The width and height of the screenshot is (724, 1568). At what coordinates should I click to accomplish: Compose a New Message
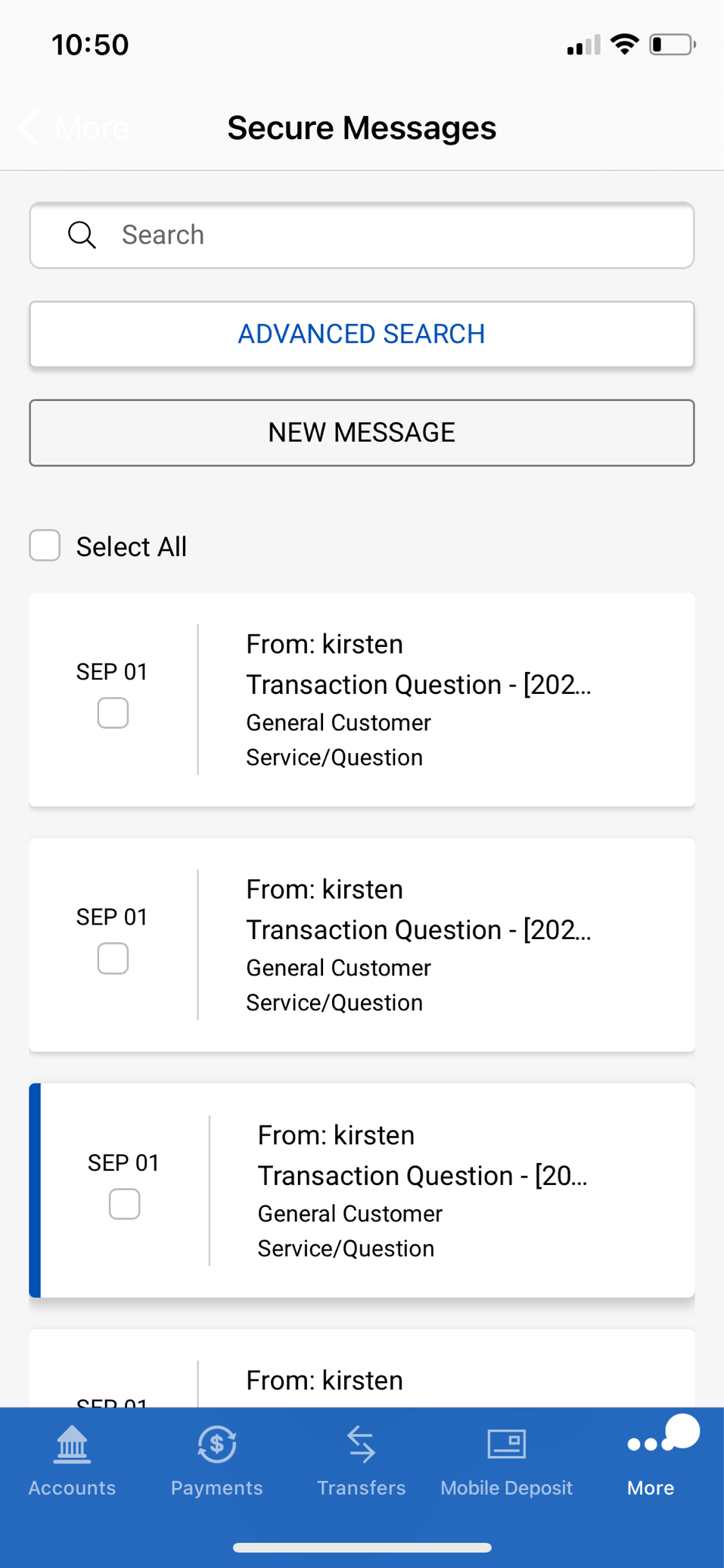362,432
